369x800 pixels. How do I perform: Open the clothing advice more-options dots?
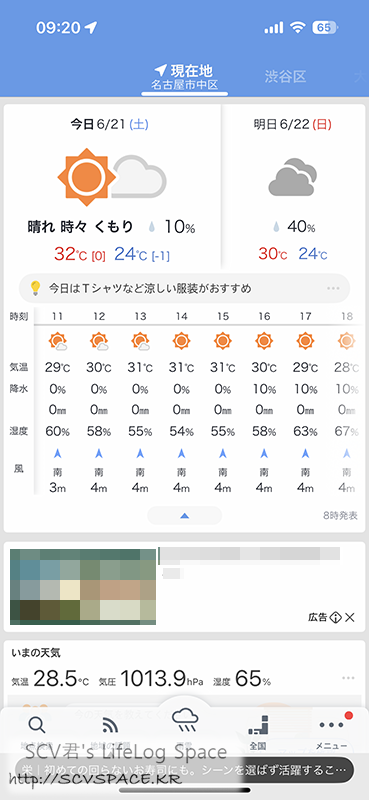tap(333, 288)
